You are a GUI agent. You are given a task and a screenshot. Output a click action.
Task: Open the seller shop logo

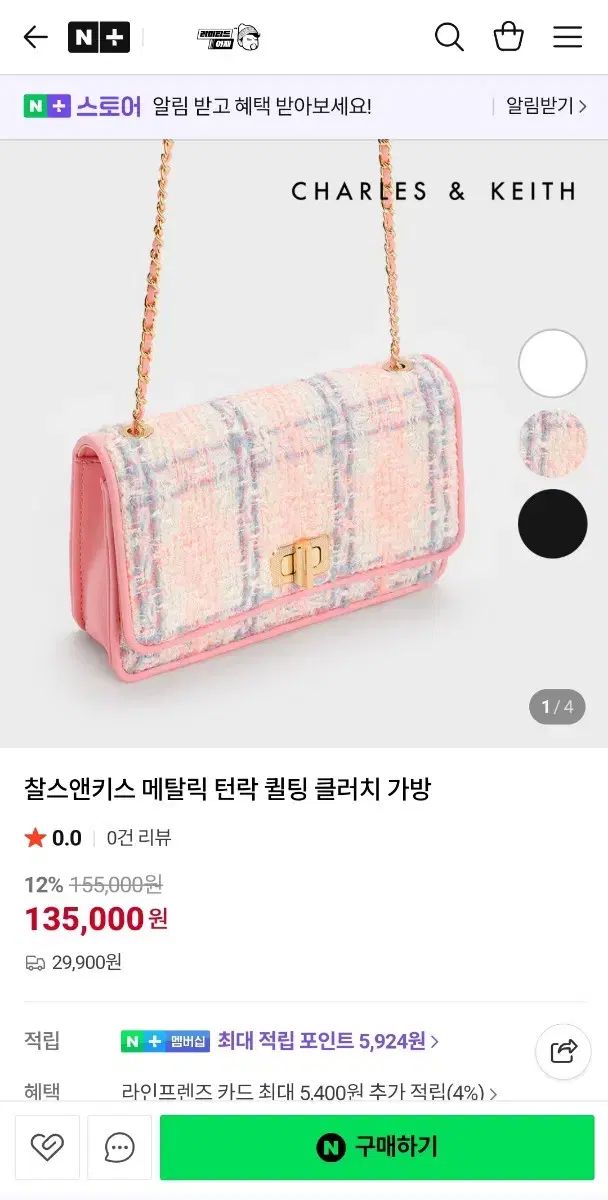pyautogui.click(x=228, y=38)
